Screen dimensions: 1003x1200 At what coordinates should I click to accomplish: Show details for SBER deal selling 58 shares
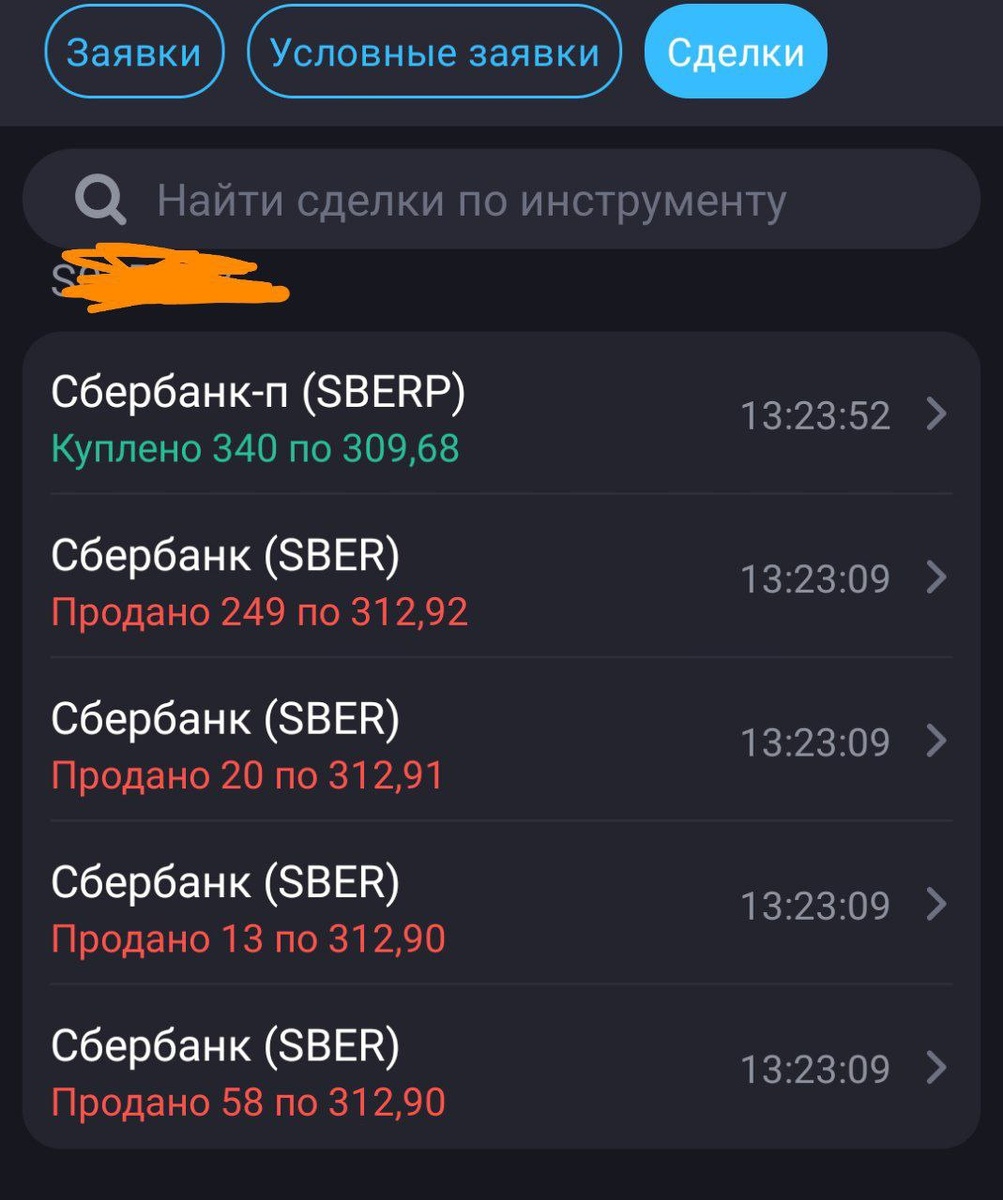click(500, 1068)
